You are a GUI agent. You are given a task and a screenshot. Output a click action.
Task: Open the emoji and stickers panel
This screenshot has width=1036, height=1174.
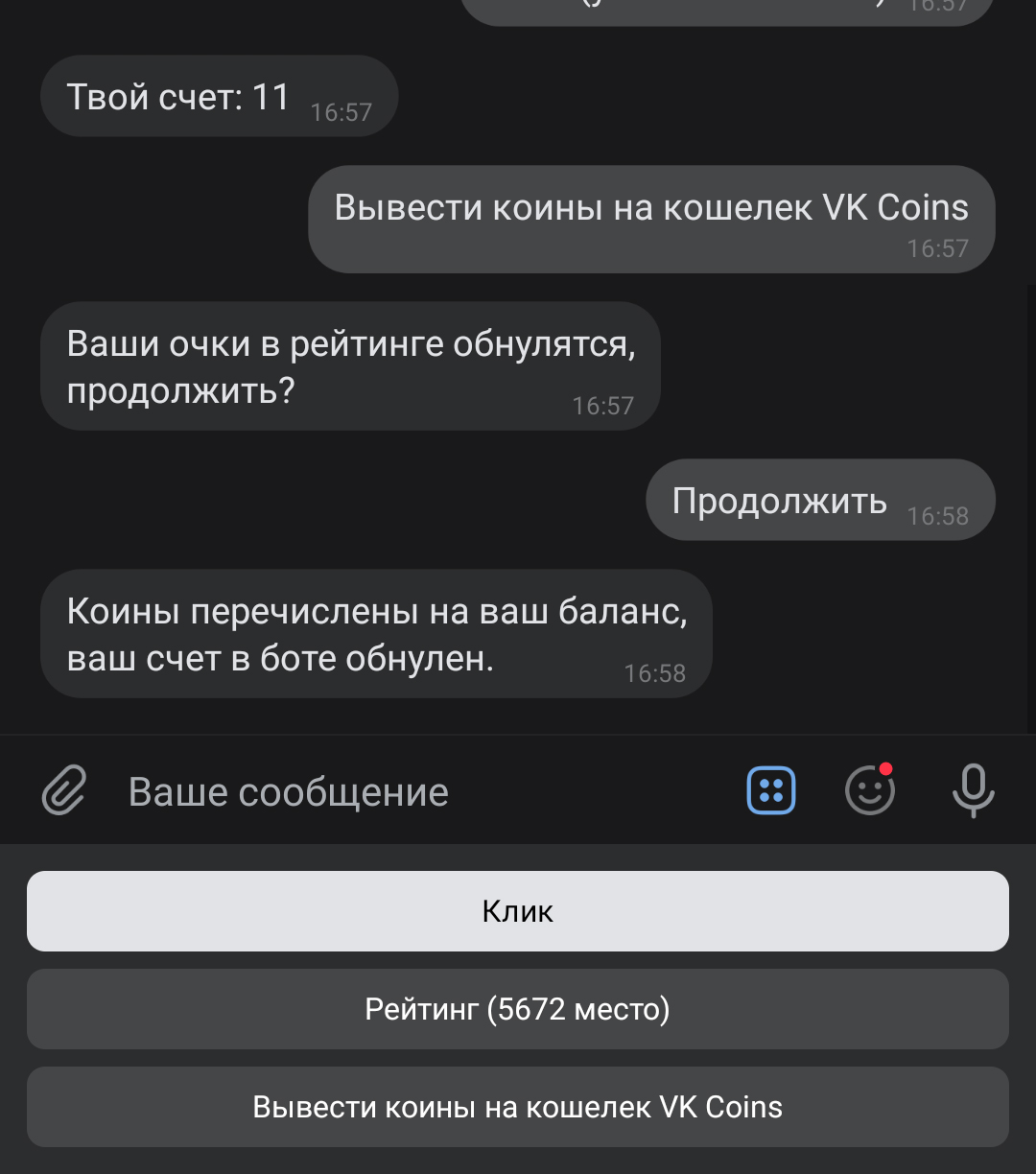(870, 791)
